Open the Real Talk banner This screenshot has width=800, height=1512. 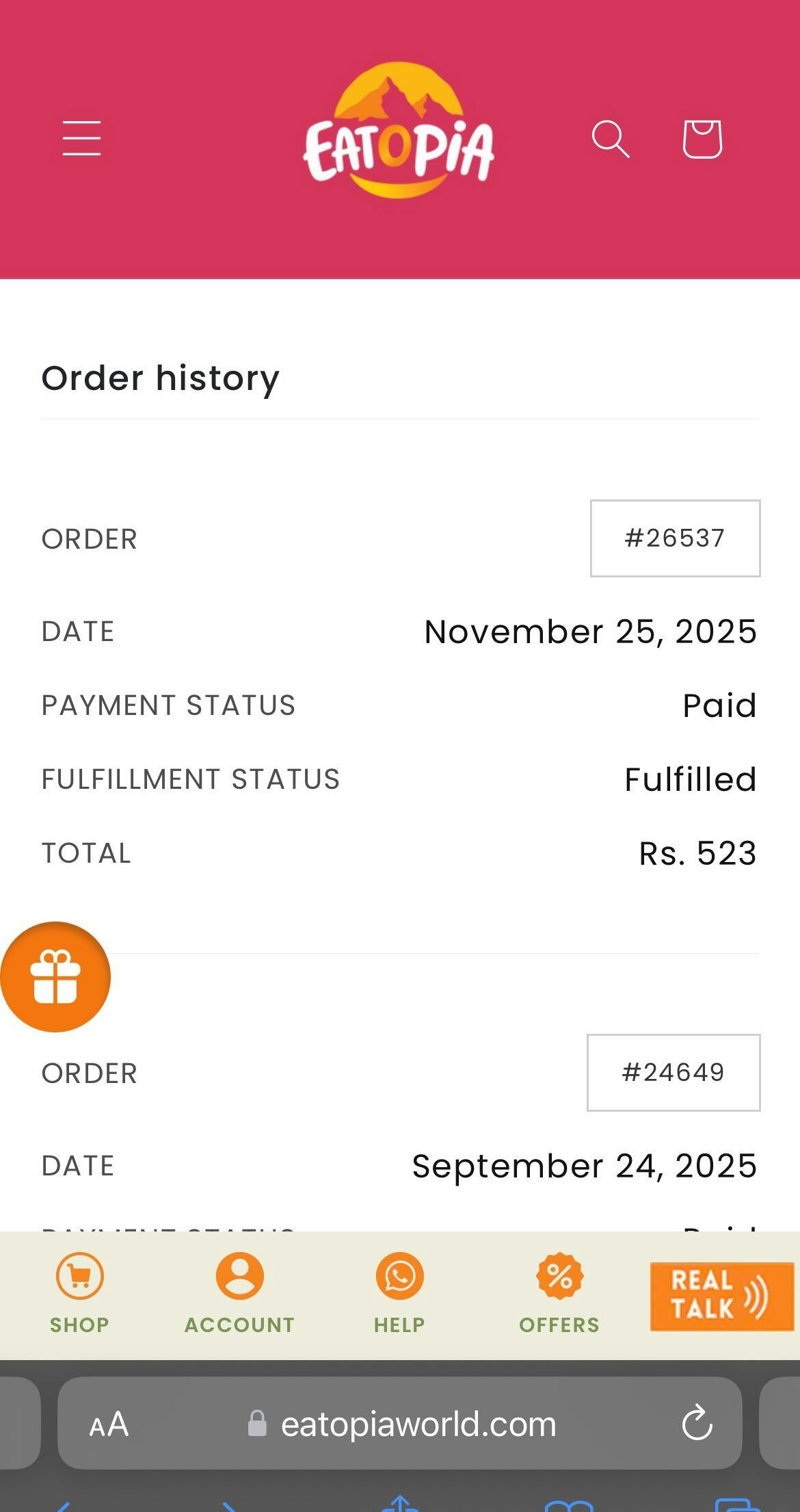721,1296
